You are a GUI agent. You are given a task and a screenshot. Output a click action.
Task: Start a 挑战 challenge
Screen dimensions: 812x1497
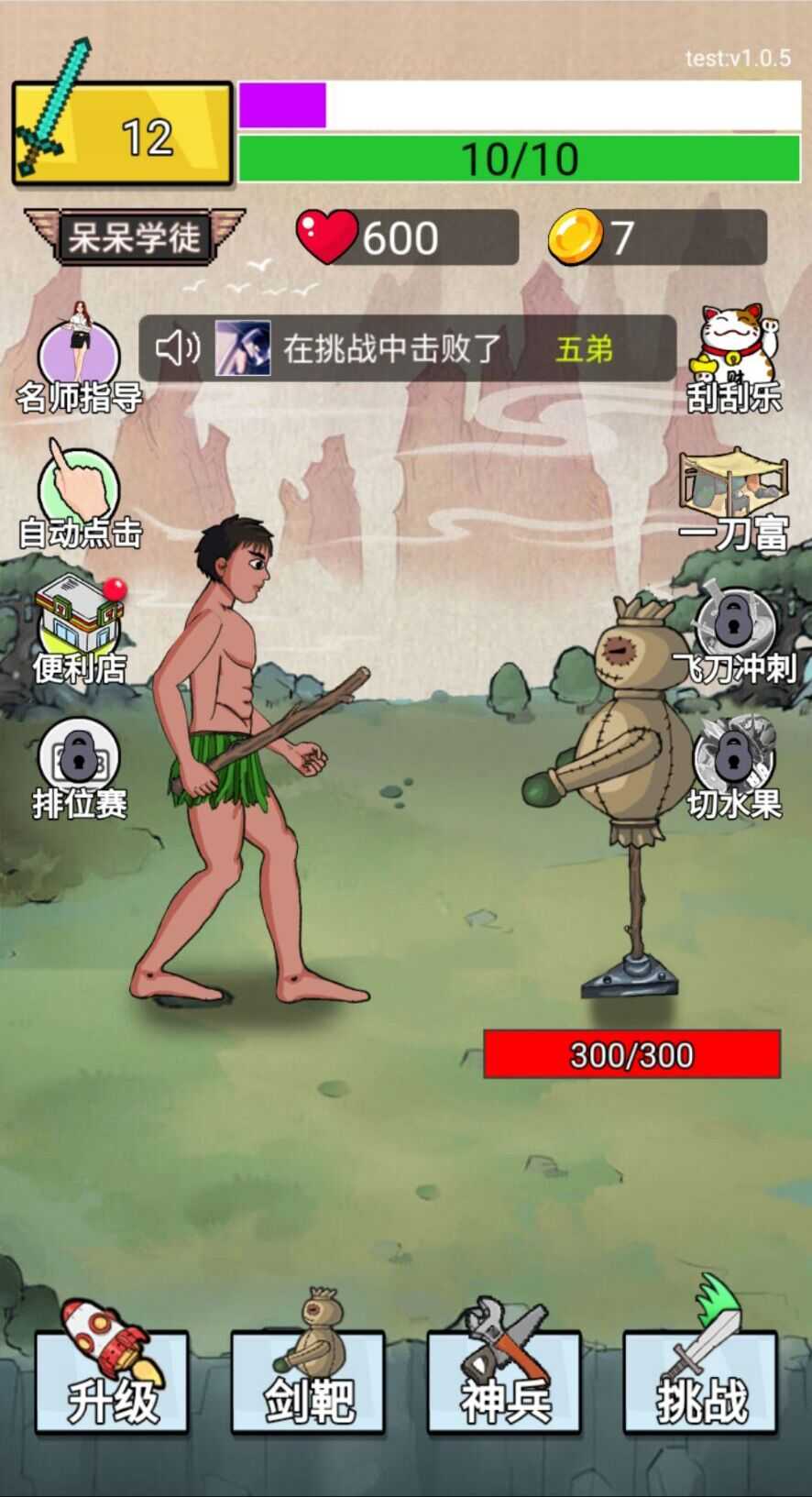(x=700, y=1381)
